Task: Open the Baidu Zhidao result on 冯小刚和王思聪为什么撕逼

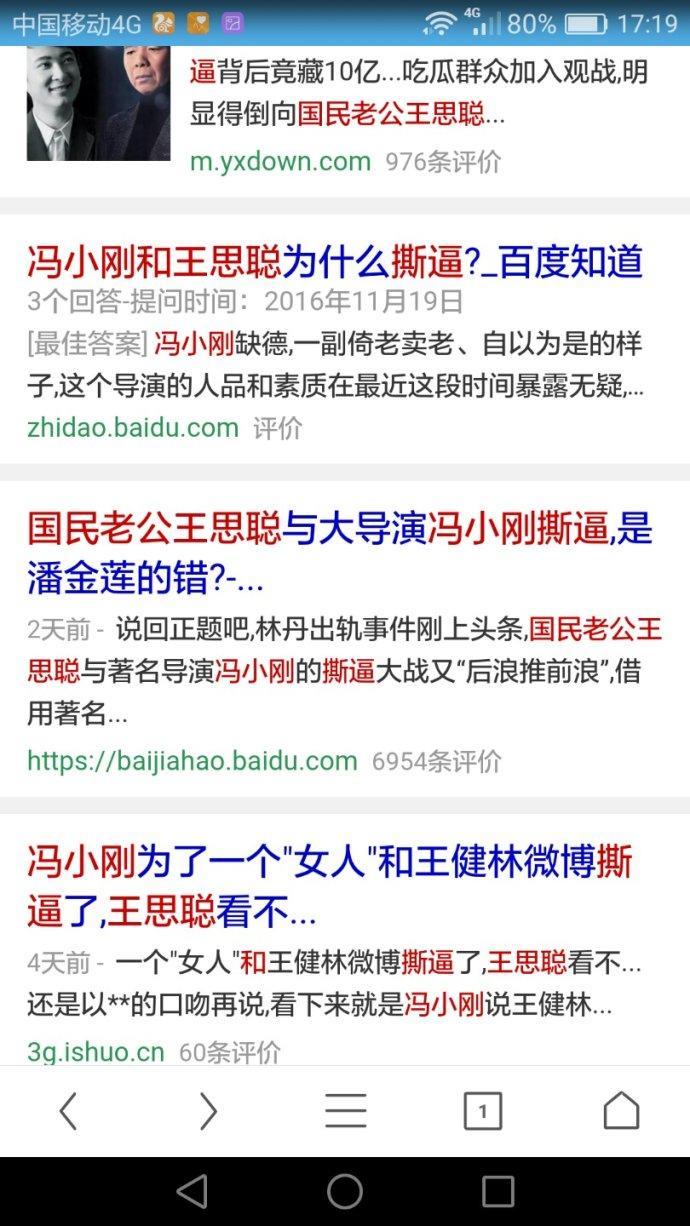Action: (334, 263)
